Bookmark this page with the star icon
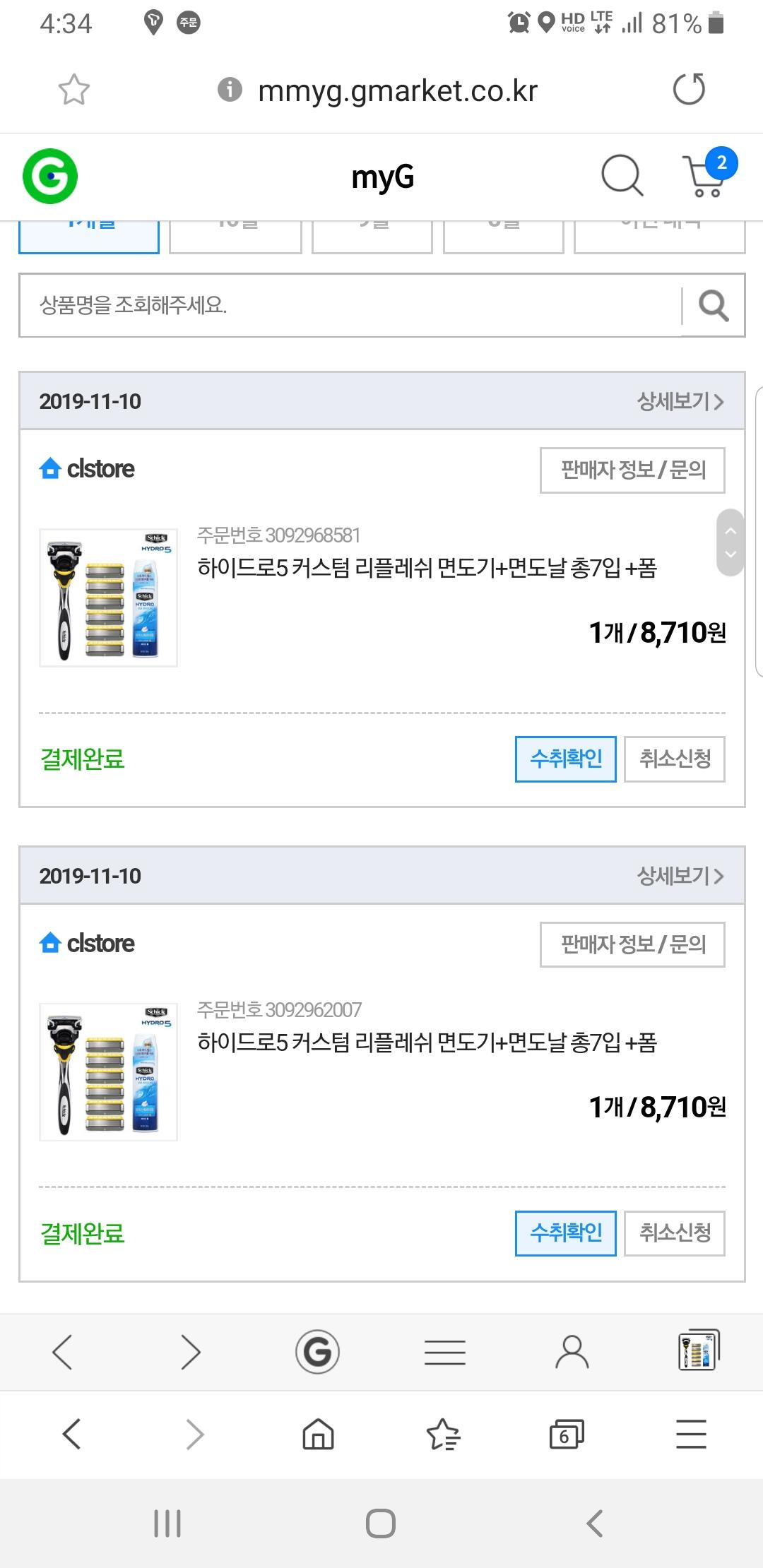Image resolution: width=763 pixels, height=1568 pixels. [73, 90]
